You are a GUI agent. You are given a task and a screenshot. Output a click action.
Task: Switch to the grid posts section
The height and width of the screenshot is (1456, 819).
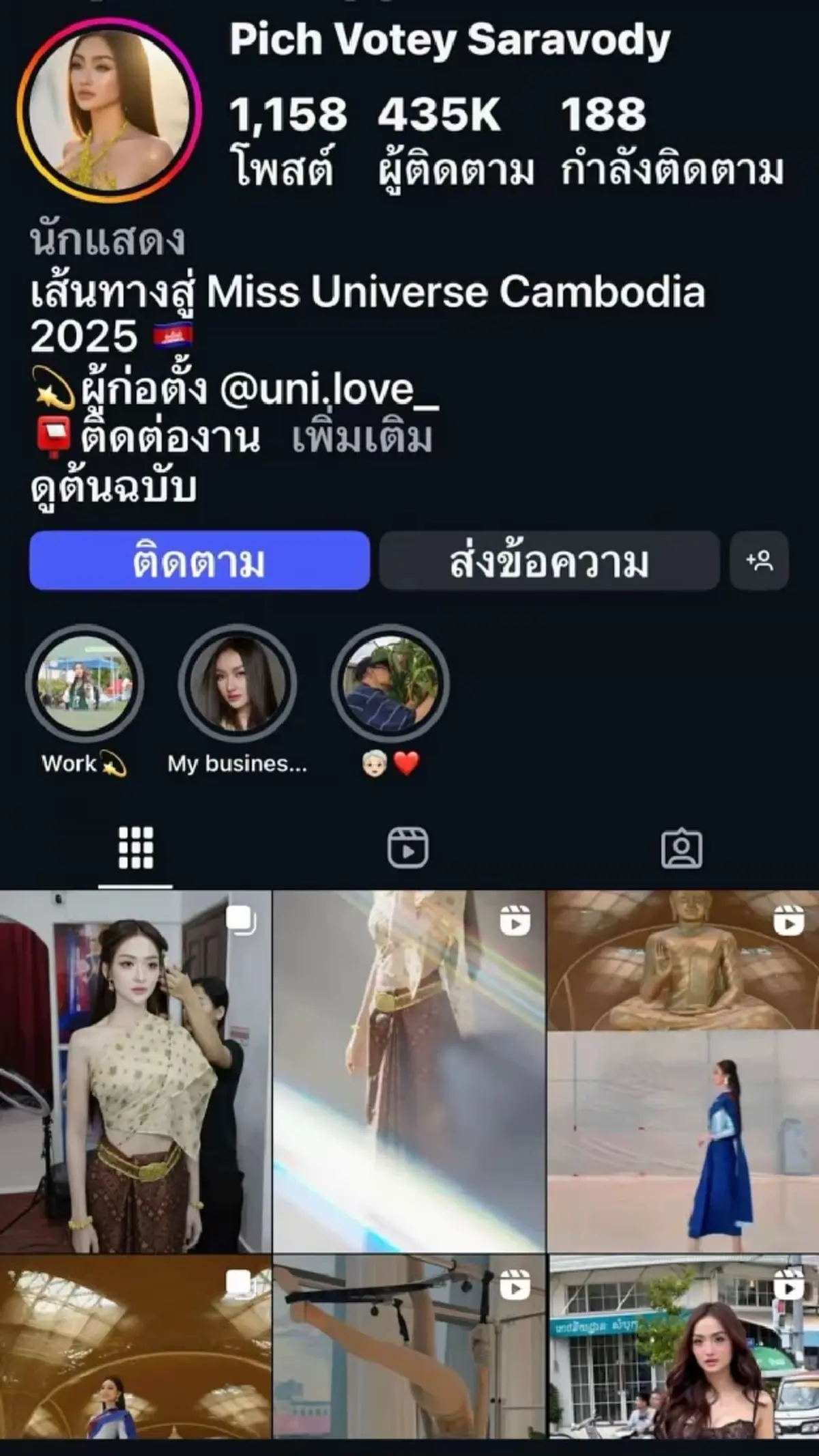136,846
